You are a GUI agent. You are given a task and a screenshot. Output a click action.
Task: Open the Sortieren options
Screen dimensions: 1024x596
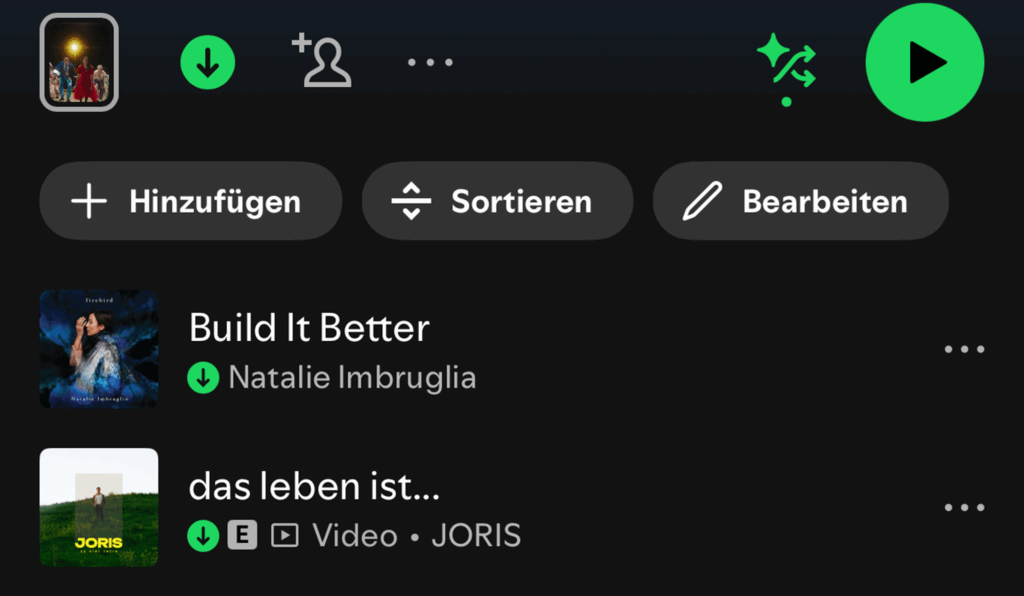point(497,201)
